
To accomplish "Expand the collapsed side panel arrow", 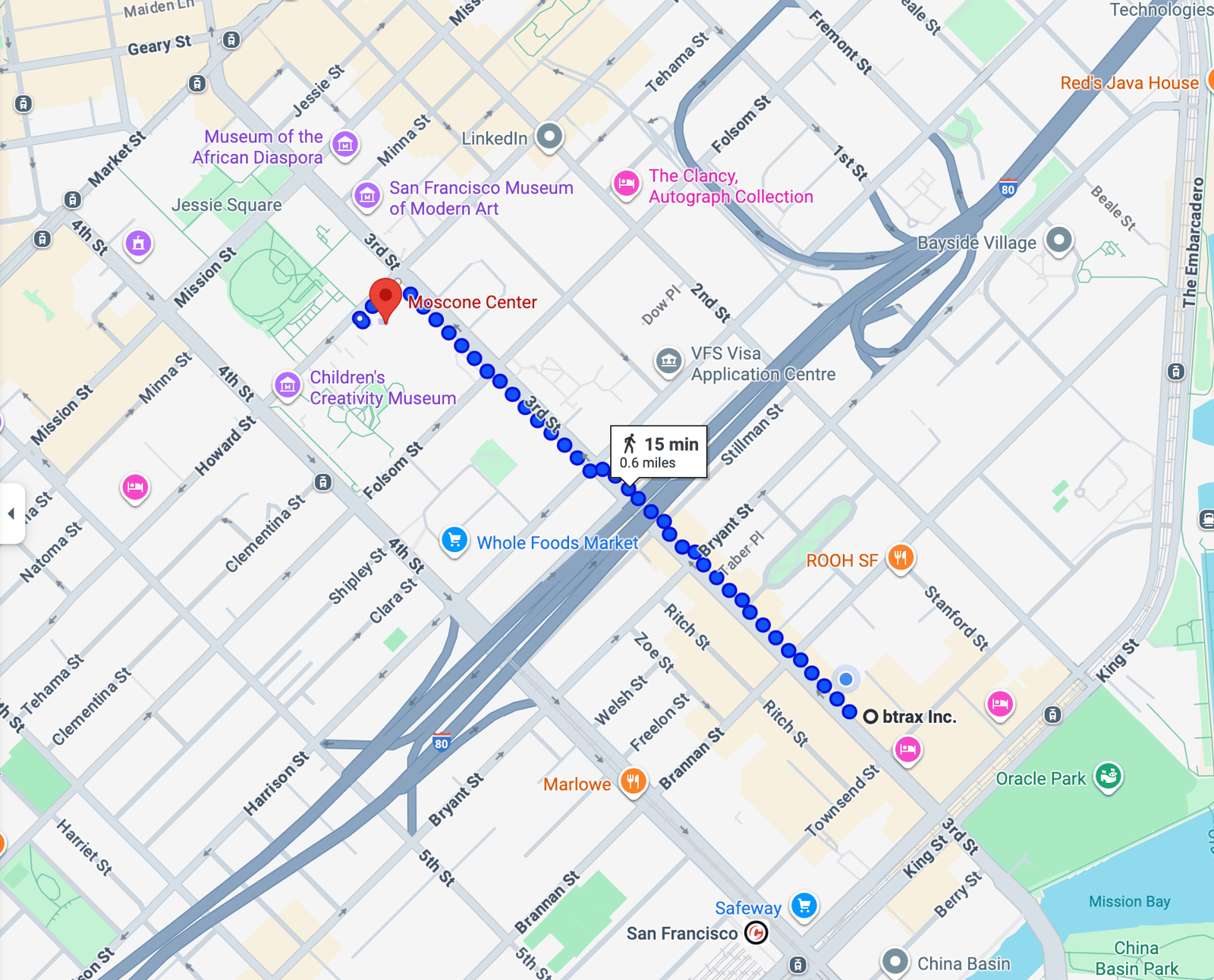I will click(11, 514).
